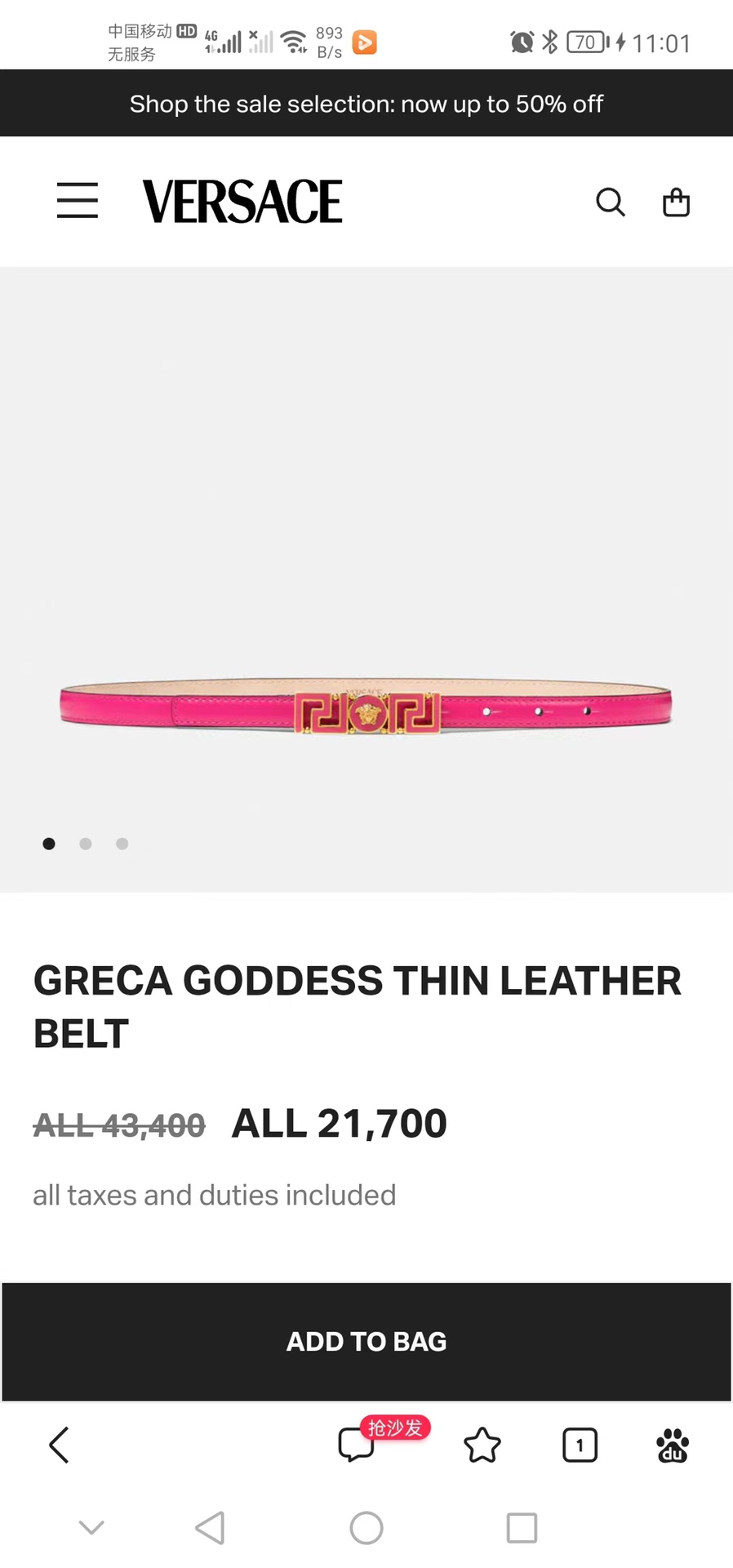Open the shopping bag
733x1568 pixels.
point(676,202)
